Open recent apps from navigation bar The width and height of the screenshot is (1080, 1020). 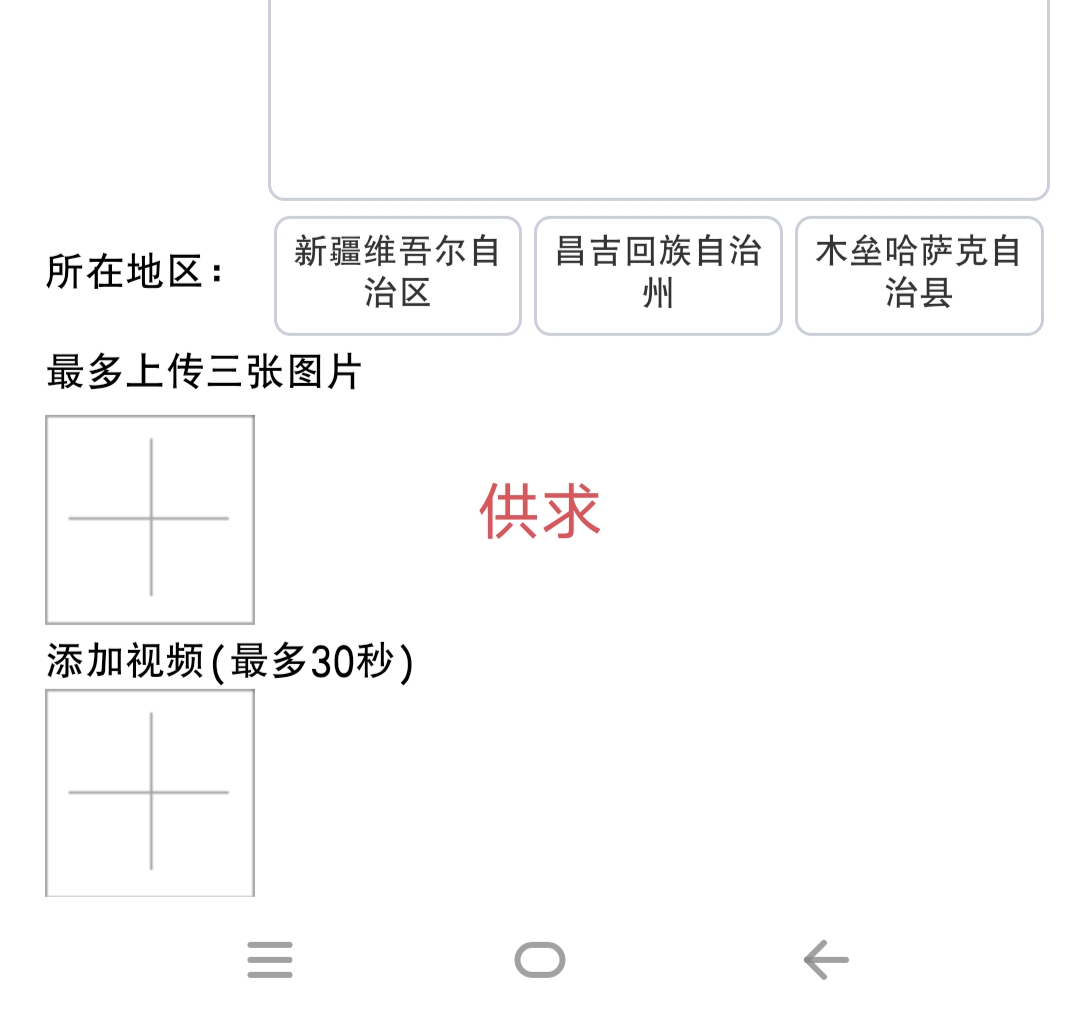pyautogui.click(x=270, y=960)
